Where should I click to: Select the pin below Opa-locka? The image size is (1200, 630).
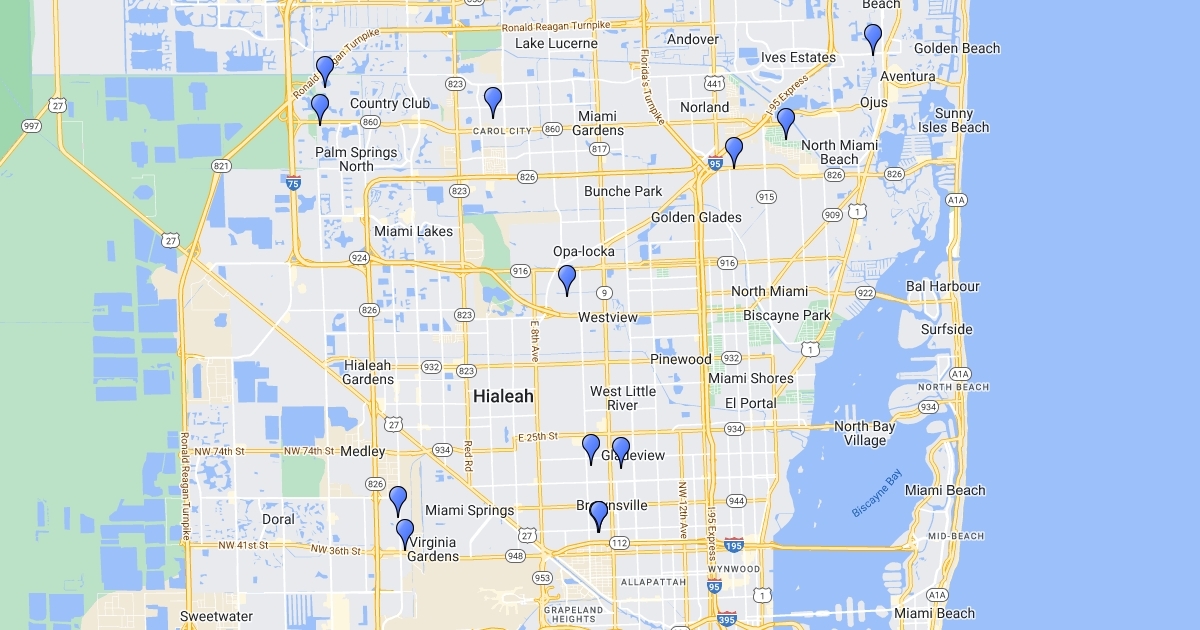567,280
